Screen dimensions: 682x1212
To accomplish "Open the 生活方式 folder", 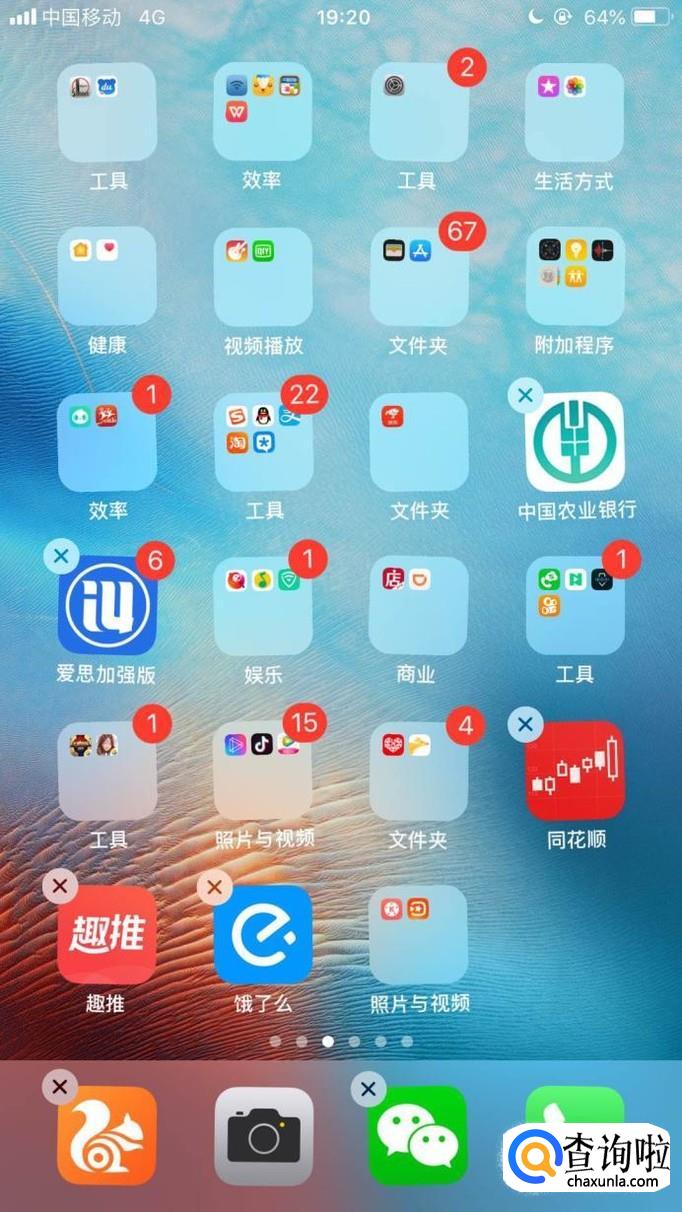I will pos(574,112).
